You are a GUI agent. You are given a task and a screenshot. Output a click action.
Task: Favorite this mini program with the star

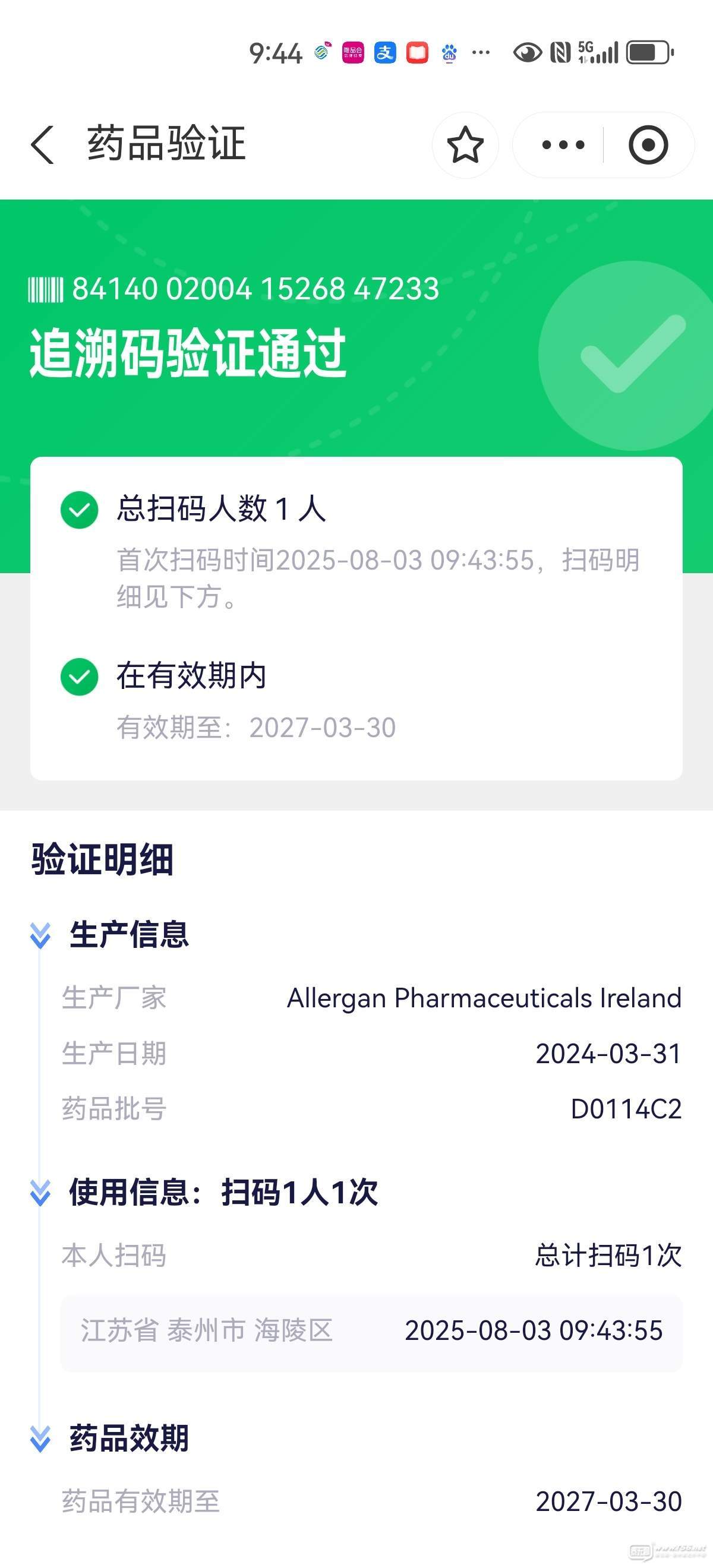[465, 145]
